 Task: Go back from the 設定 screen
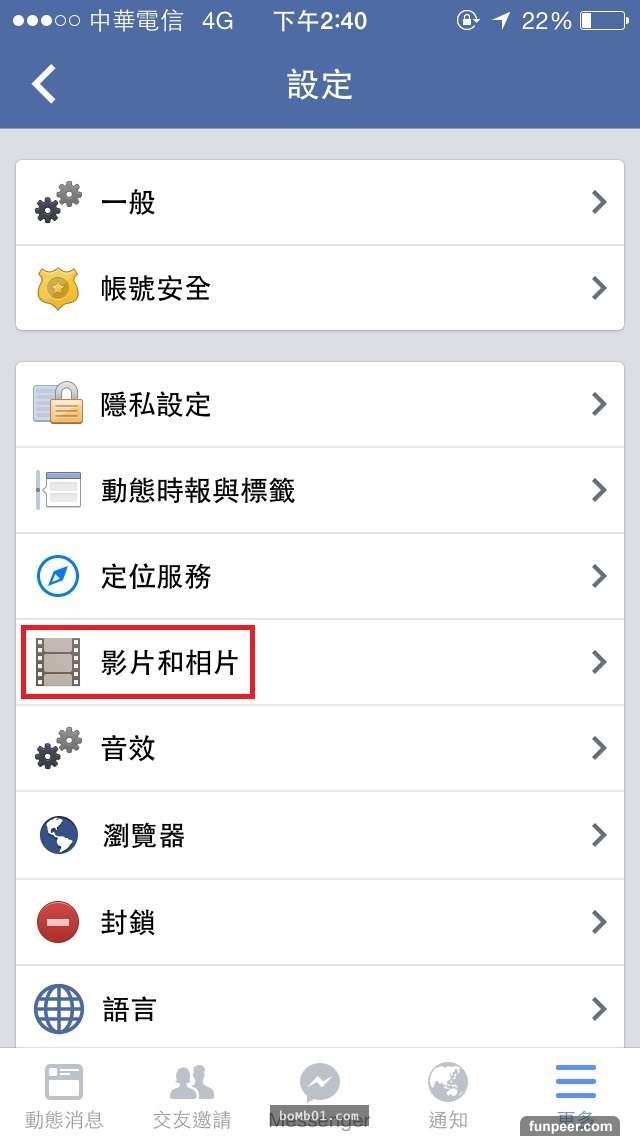click(x=45, y=84)
